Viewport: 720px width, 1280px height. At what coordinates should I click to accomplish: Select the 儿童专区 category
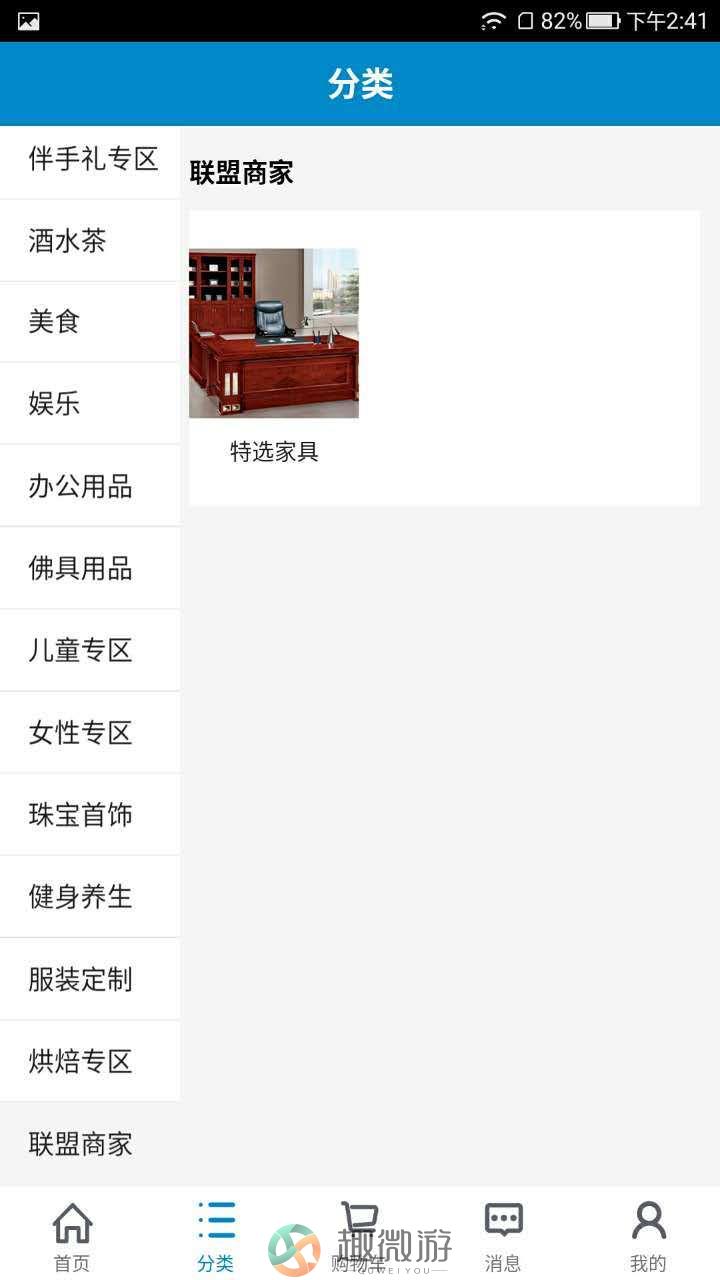(x=90, y=651)
